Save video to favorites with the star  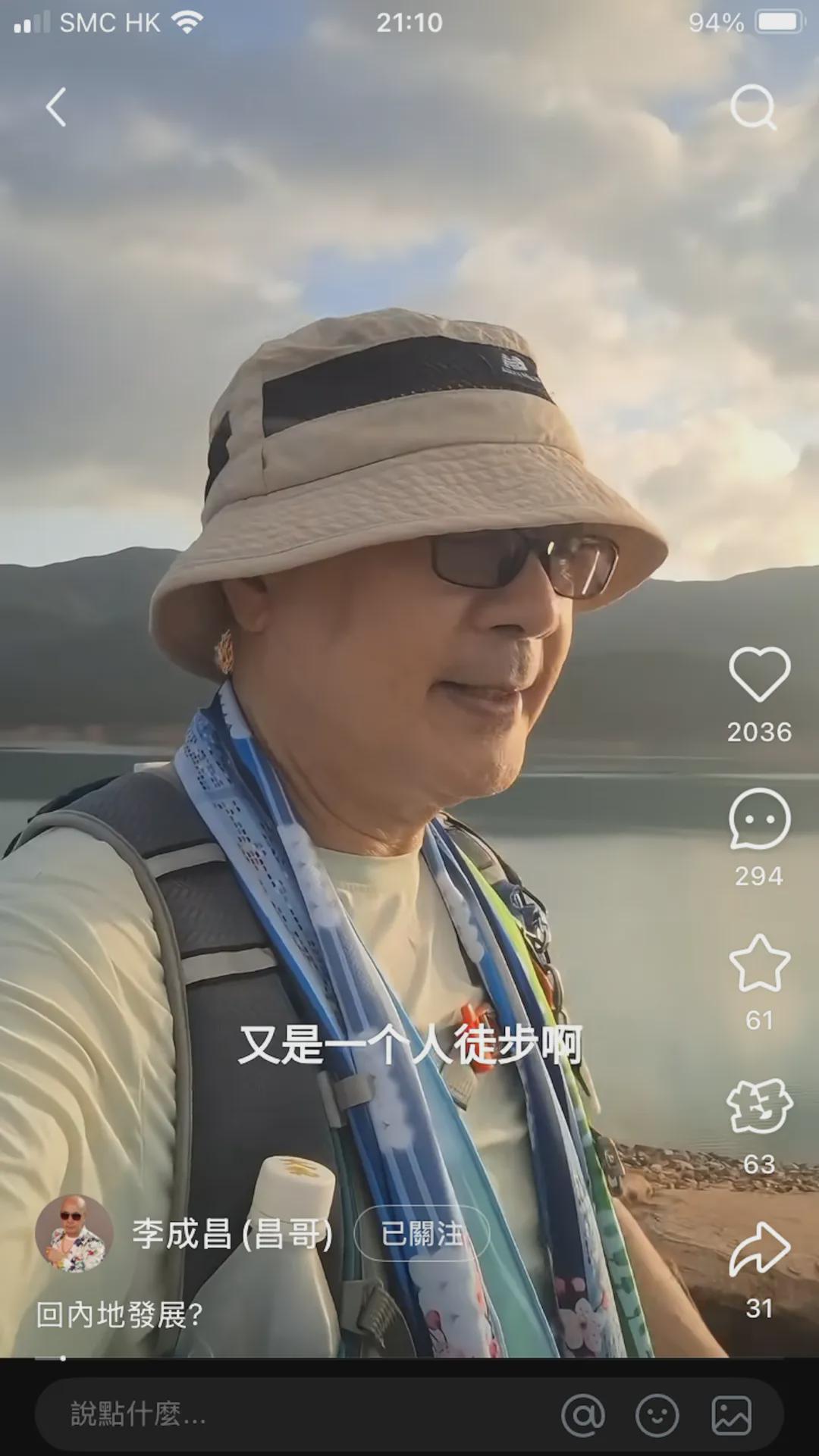[759, 963]
